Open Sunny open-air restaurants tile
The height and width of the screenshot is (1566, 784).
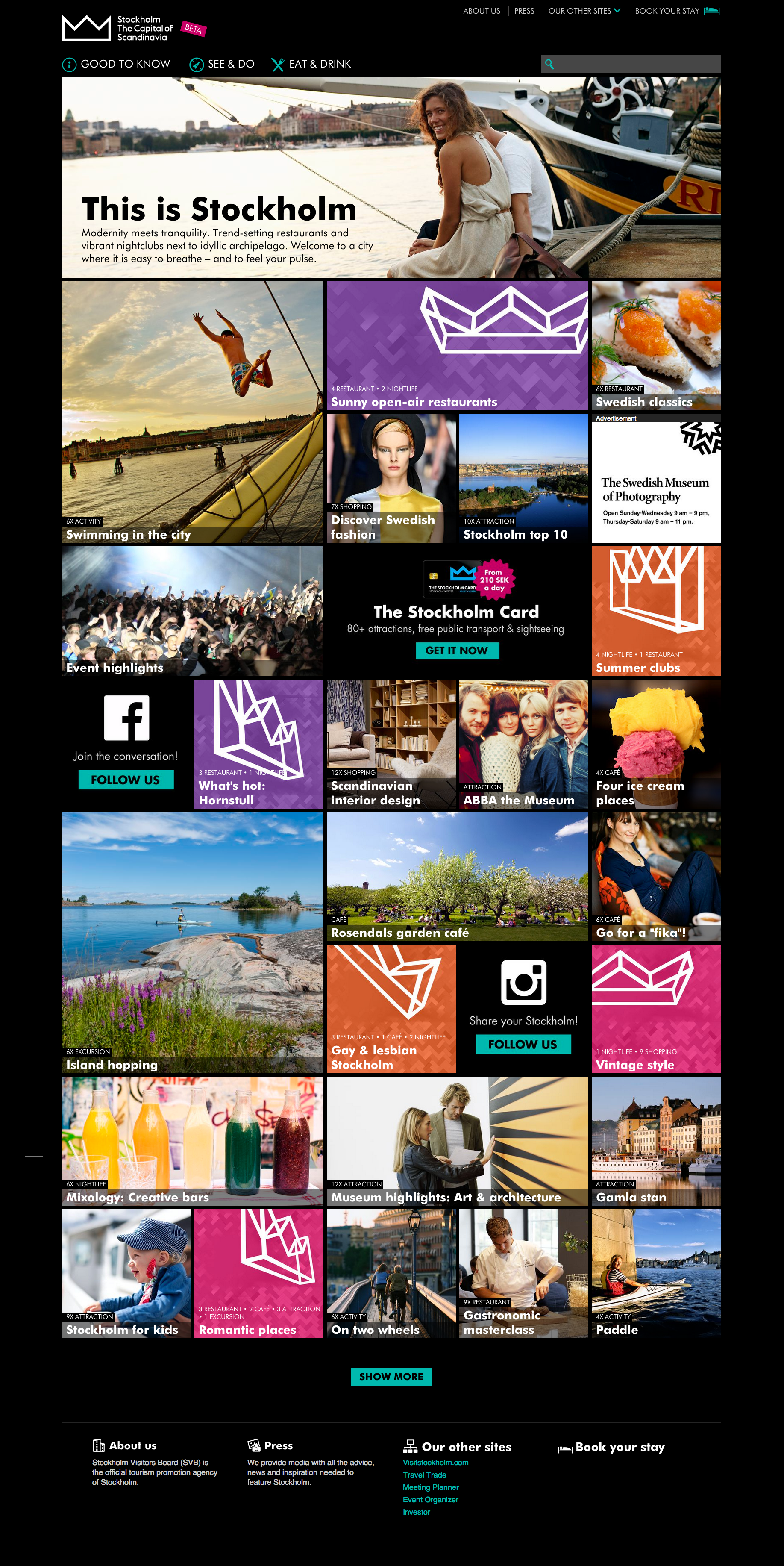(x=457, y=345)
